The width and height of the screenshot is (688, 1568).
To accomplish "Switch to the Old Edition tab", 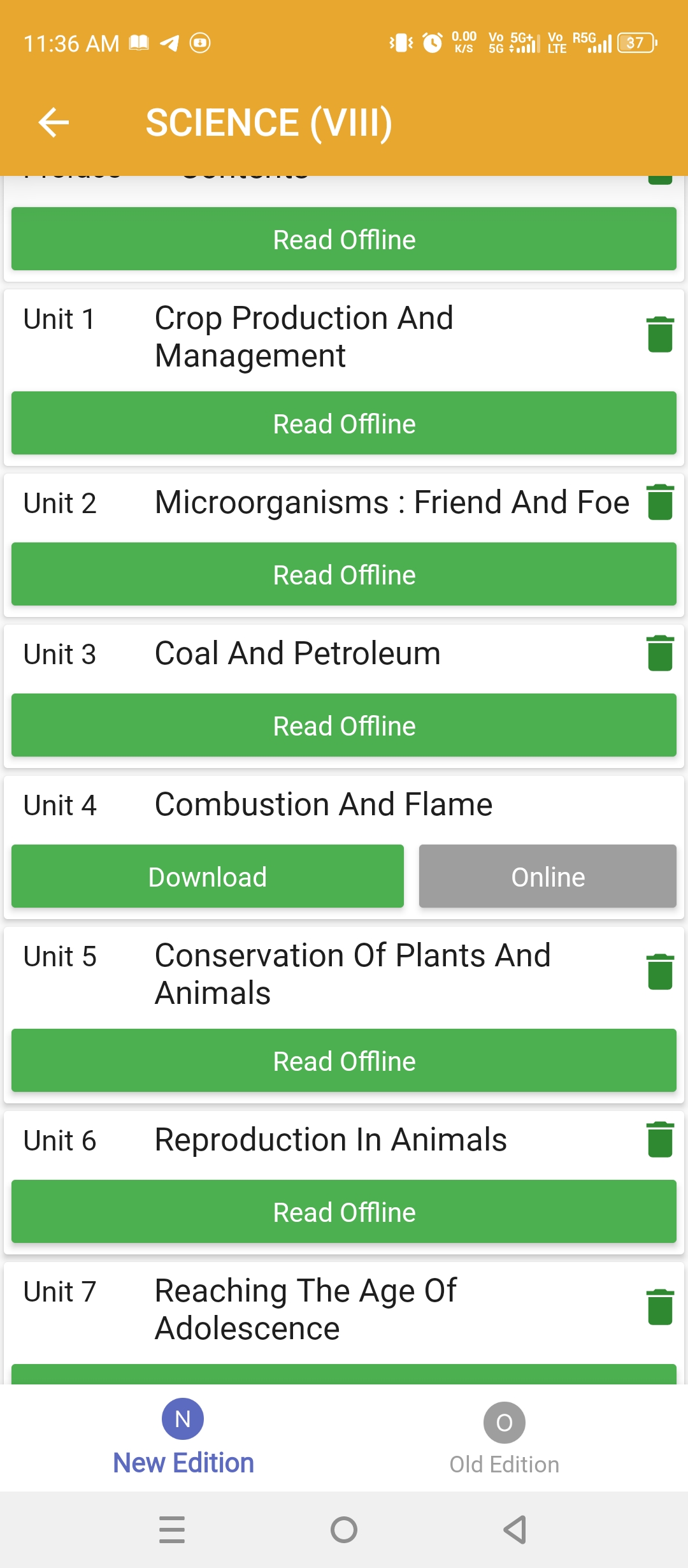I will [505, 1439].
